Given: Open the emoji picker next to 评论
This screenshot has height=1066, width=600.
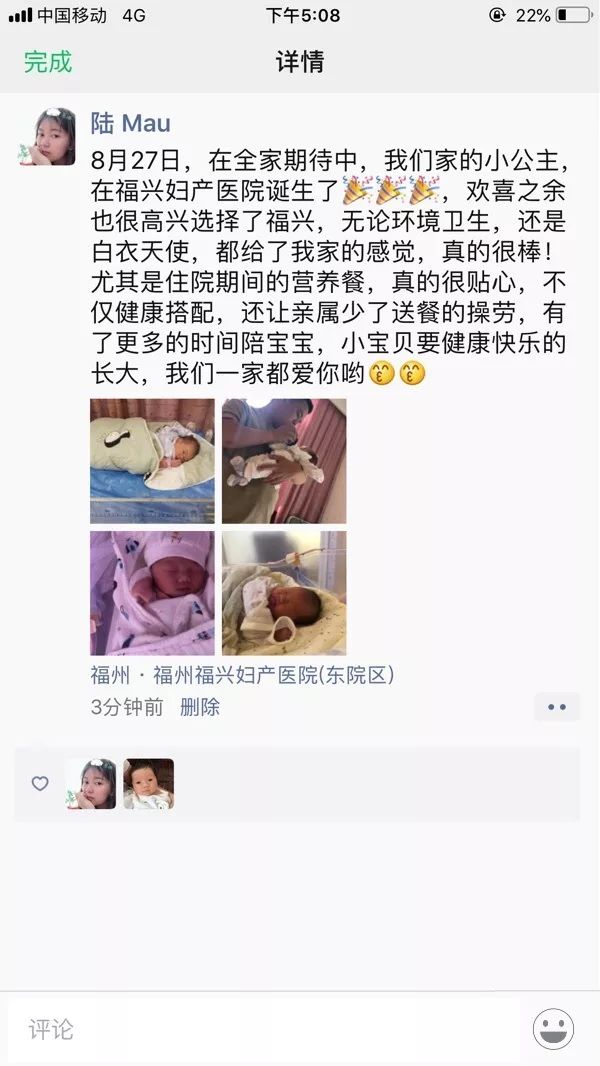Looking at the screenshot, I should 553,1029.
